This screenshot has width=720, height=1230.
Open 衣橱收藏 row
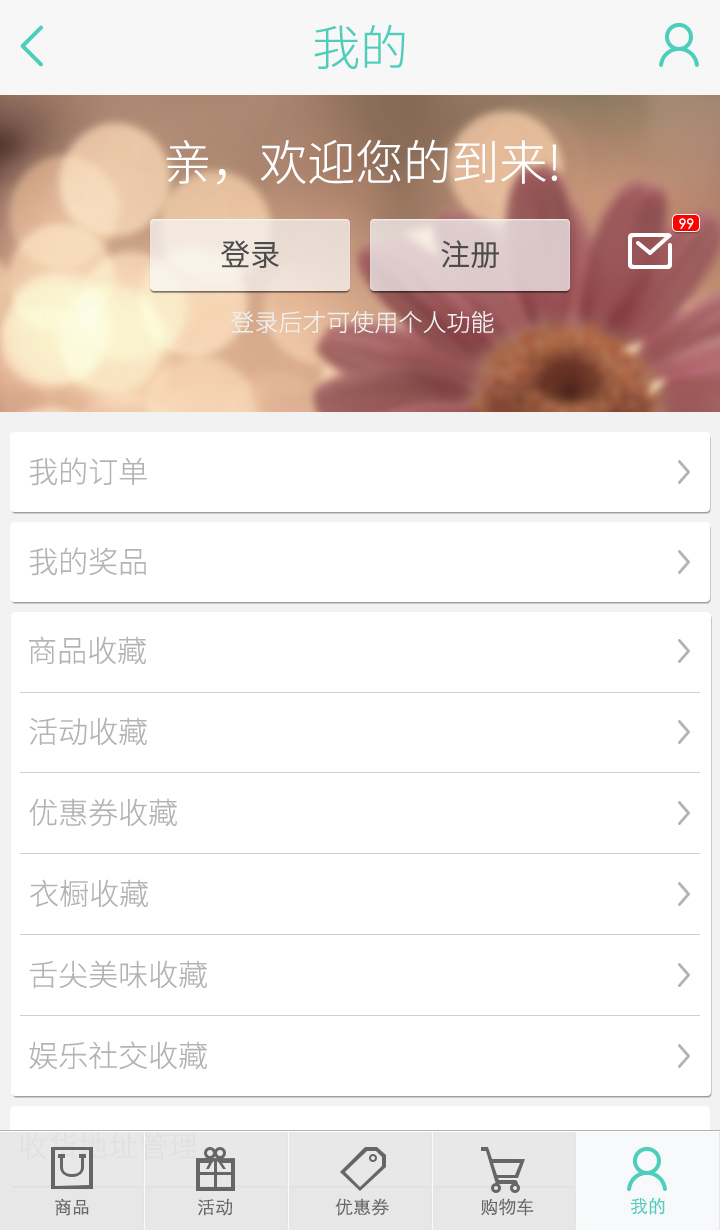[x=360, y=894]
